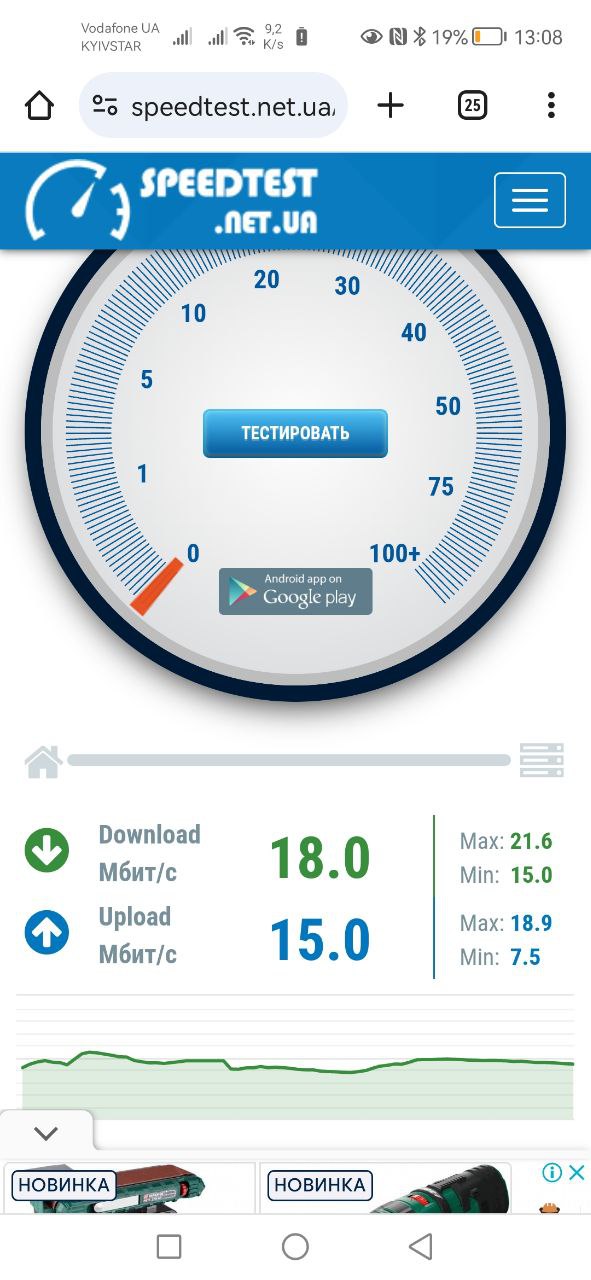
Task: Tap the speedtest.net.ua address bar
Action: click(213, 105)
